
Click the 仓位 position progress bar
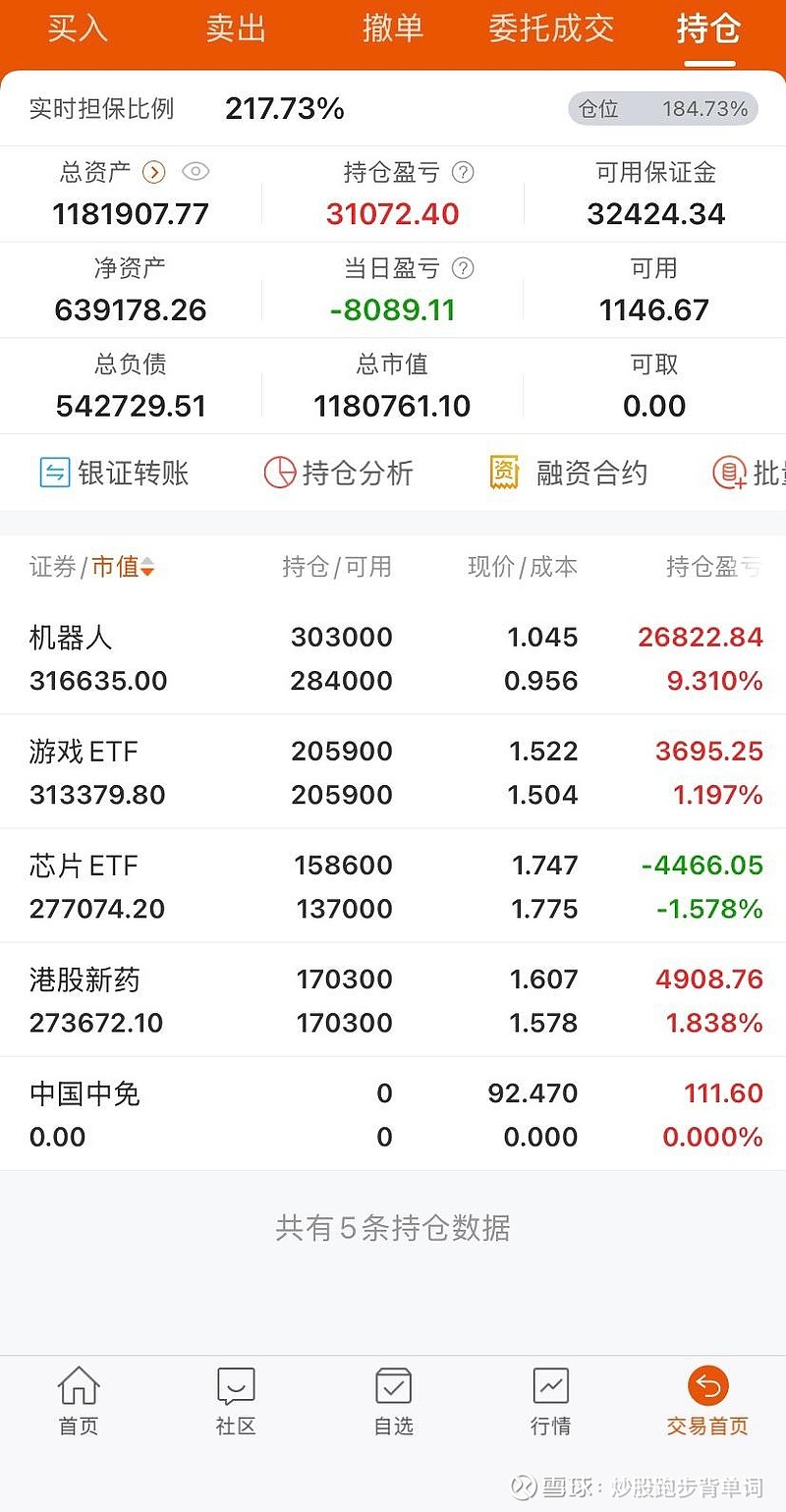(661, 108)
